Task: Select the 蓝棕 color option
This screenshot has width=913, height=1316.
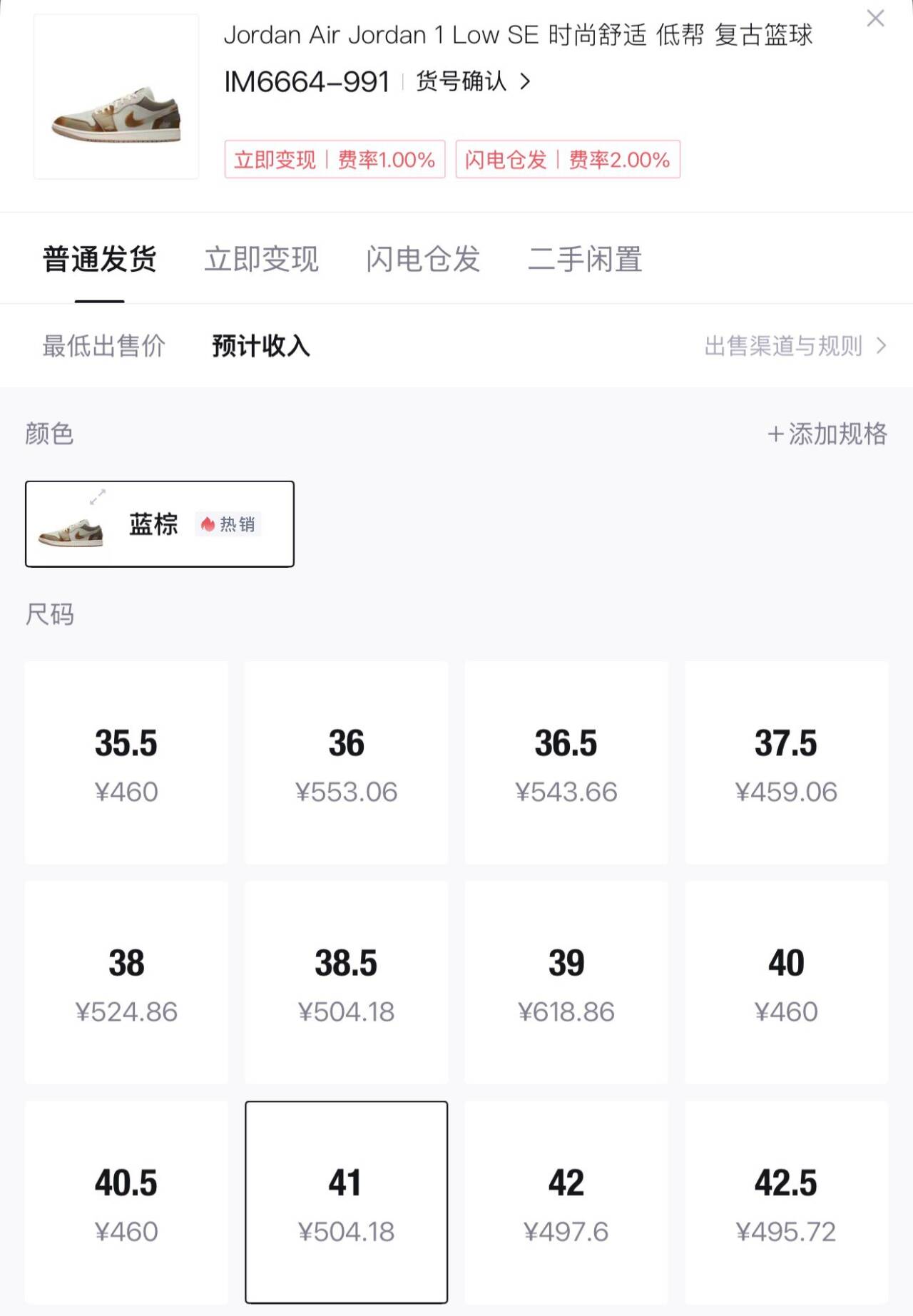Action: 160,524
